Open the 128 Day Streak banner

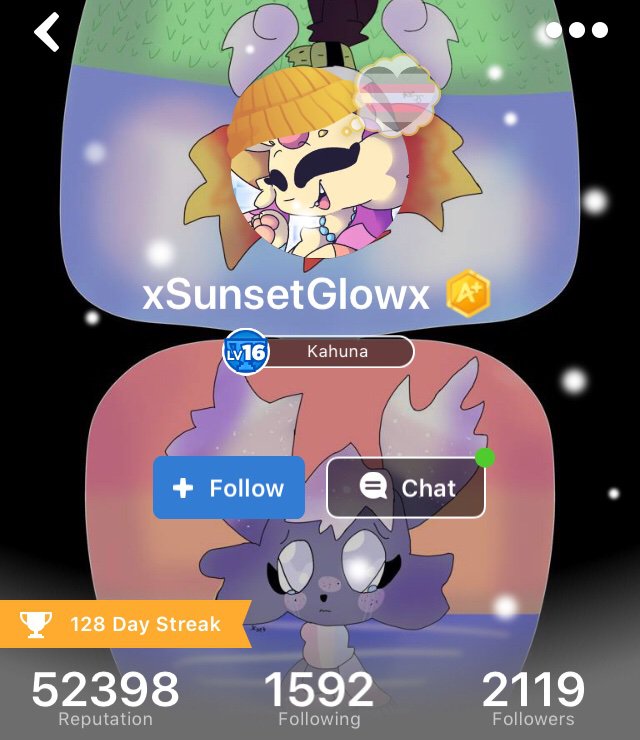125,625
